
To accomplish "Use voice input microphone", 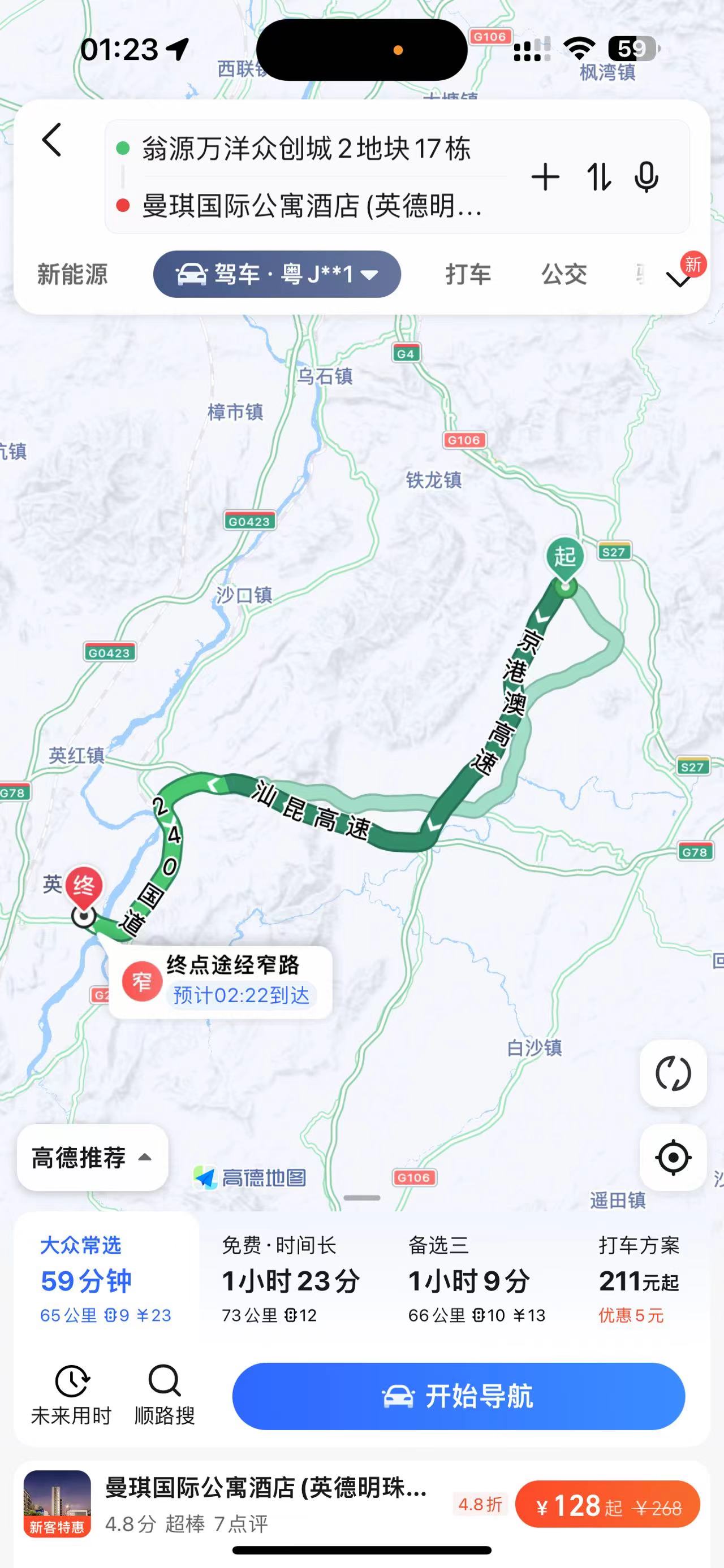I will tap(646, 177).
